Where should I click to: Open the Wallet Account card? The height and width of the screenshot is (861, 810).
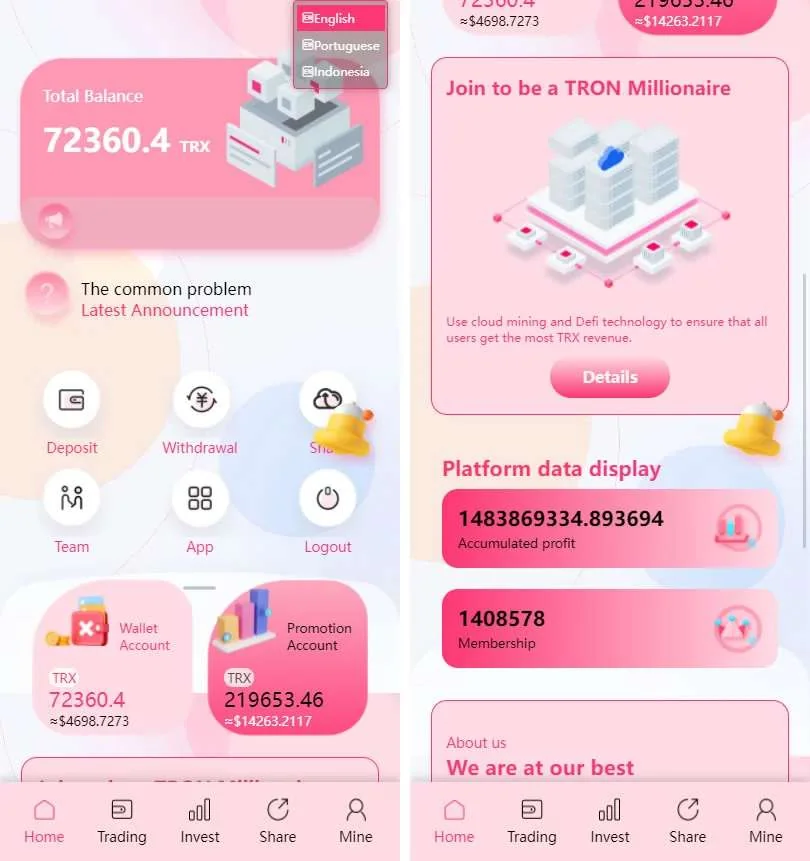112,657
